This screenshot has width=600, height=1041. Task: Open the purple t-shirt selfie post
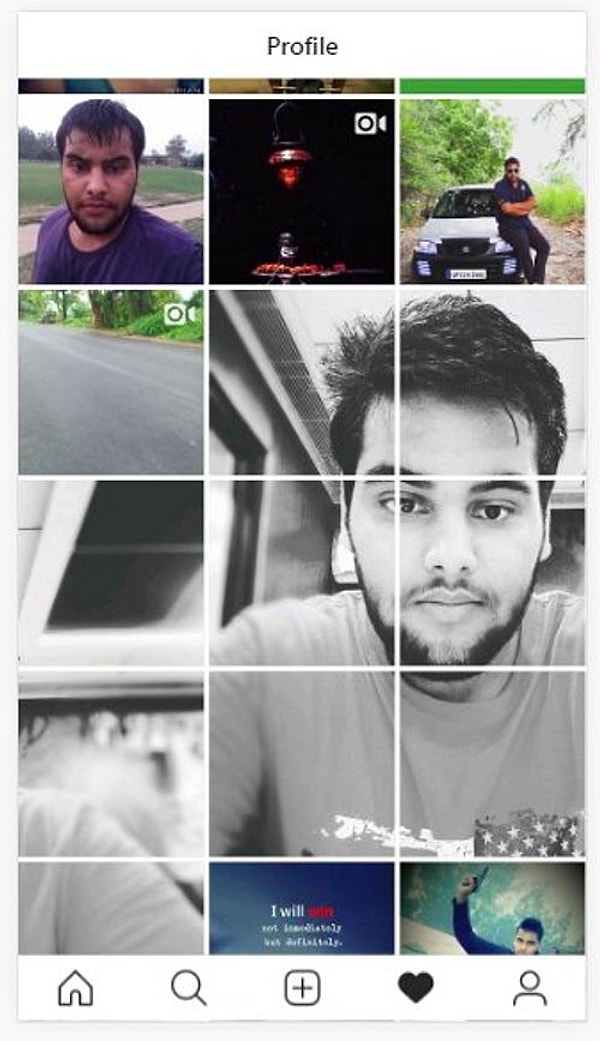coord(110,190)
